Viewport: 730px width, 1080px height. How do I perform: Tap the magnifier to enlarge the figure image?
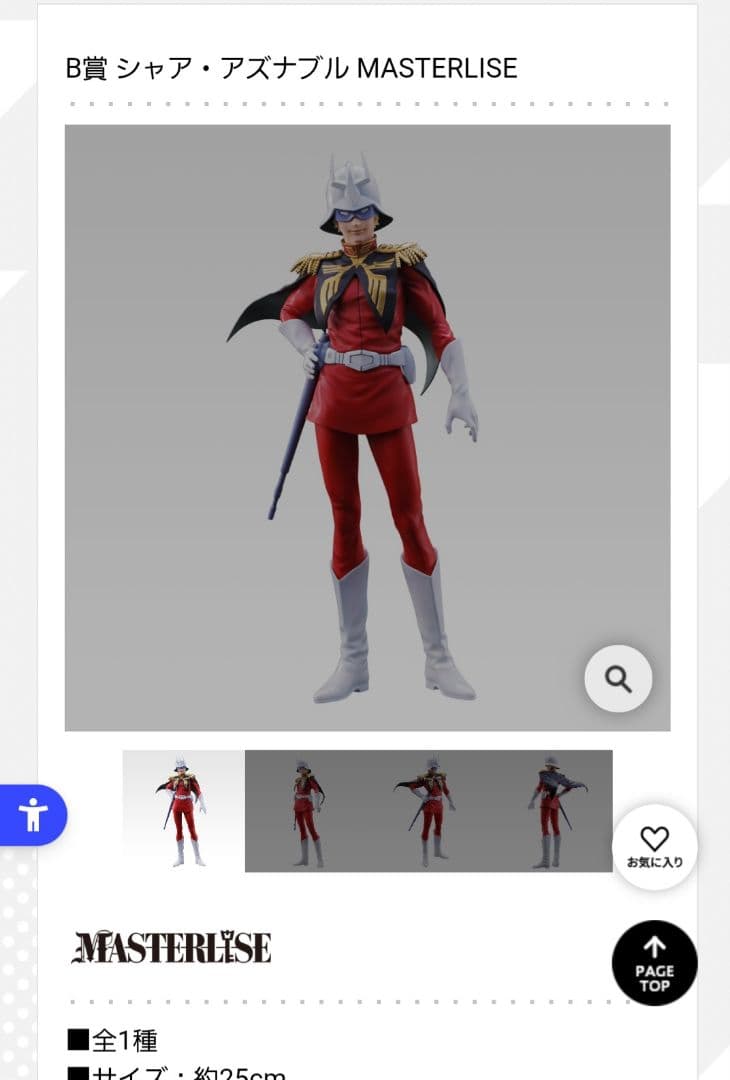click(618, 679)
